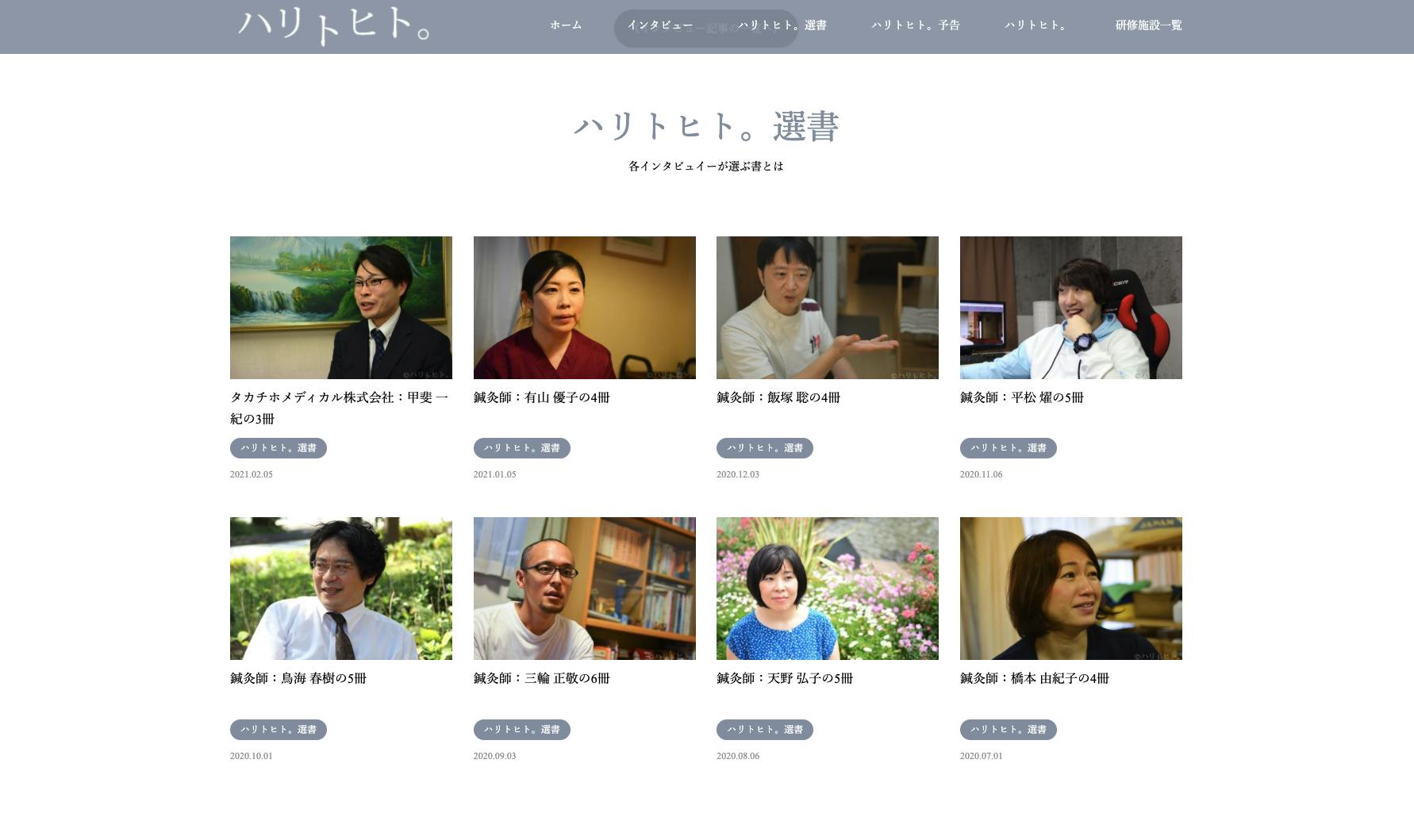
Task: Open 研修施設一覧 in the top menu
Action: pyautogui.click(x=1148, y=25)
